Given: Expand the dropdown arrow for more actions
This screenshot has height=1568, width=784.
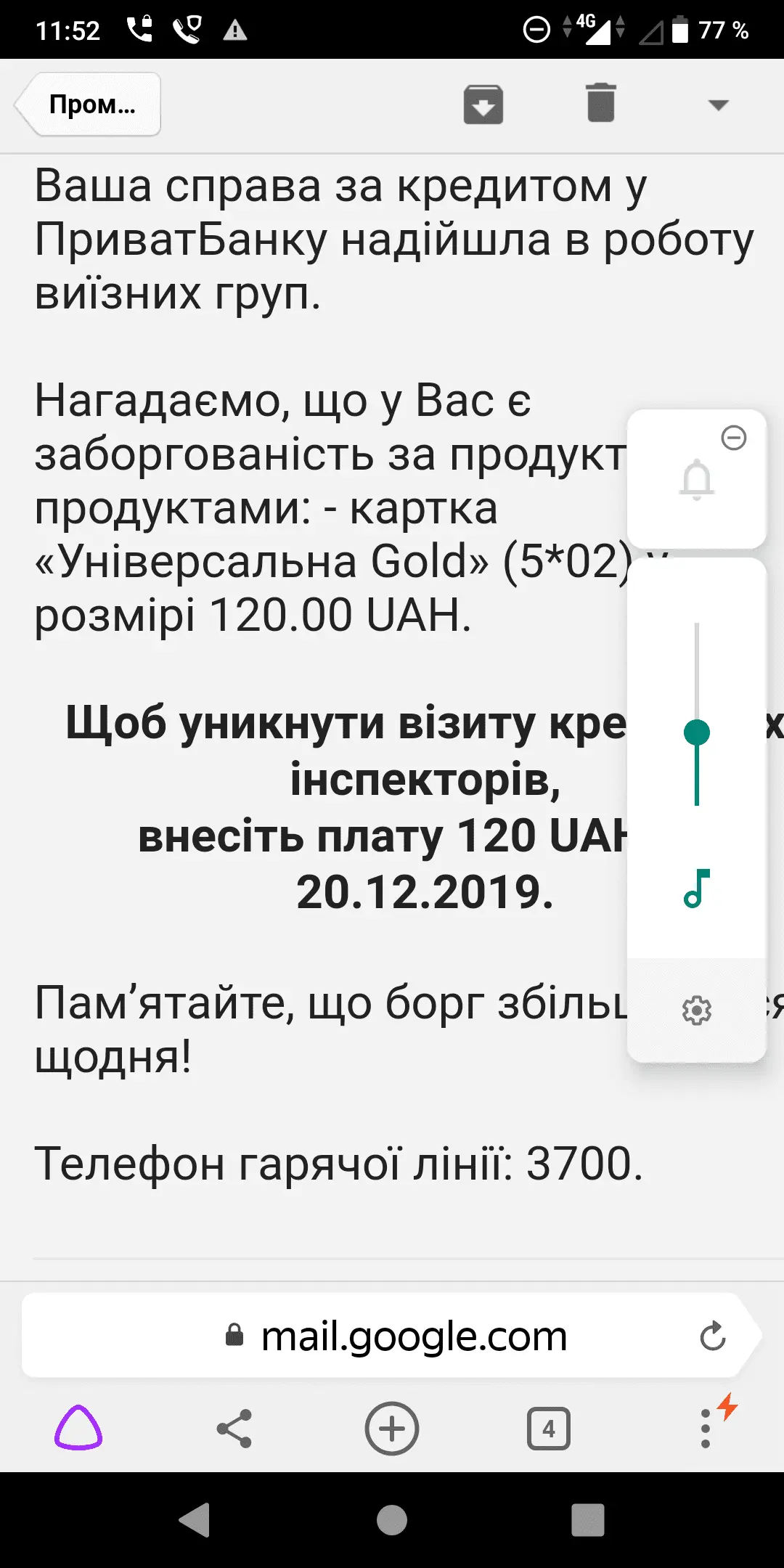Looking at the screenshot, I should click(718, 105).
